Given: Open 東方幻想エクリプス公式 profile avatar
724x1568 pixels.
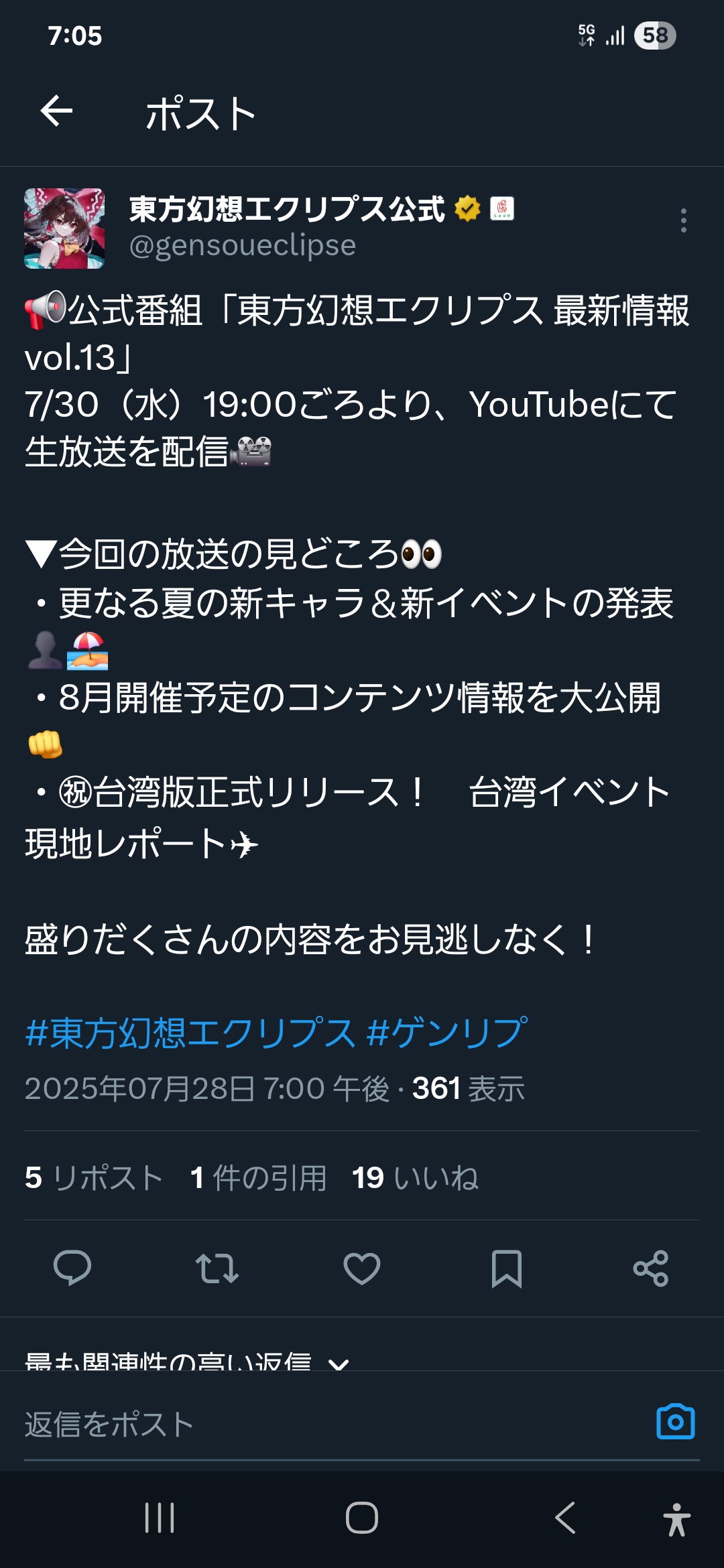Looking at the screenshot, I should click(x=64, y=228).
